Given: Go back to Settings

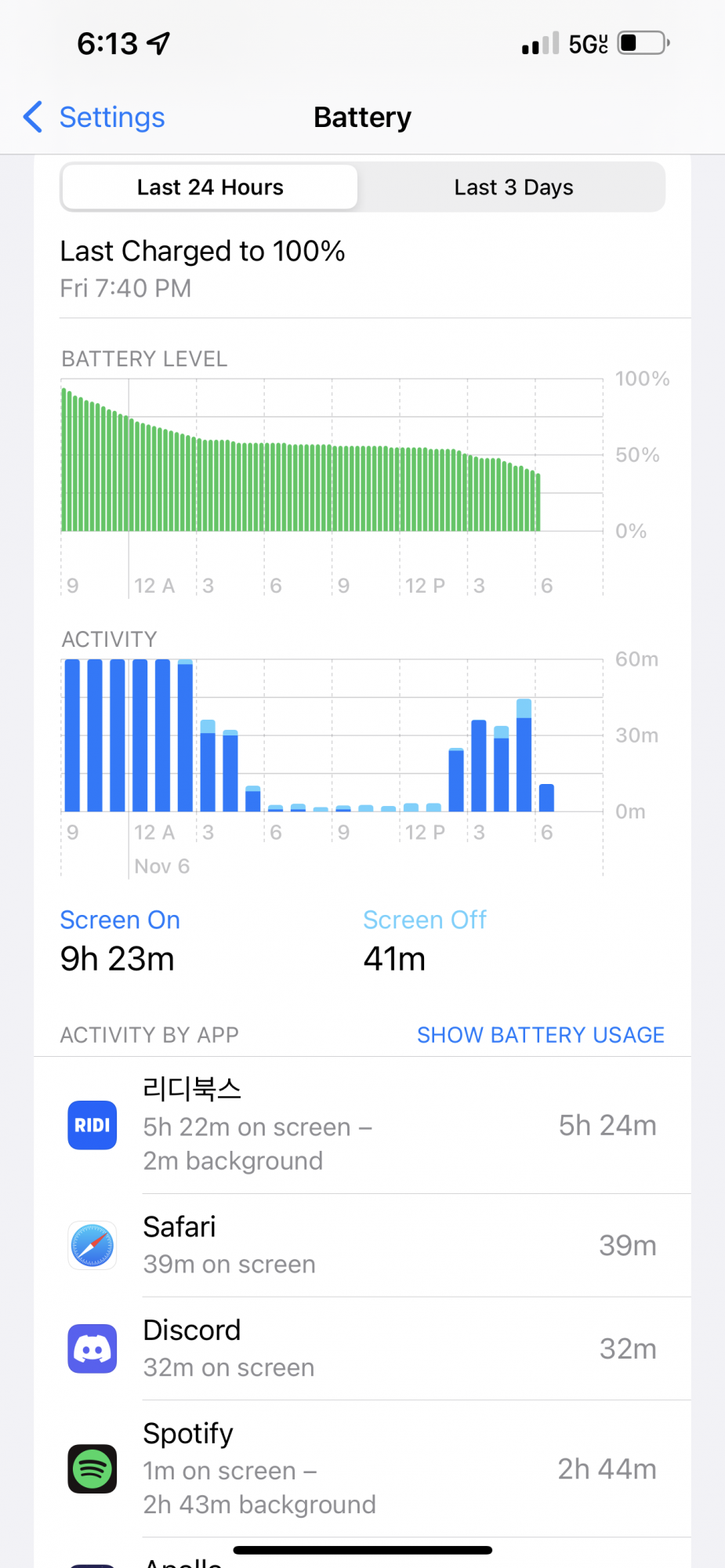Looking at the screenshot, I should click(94, 118).
